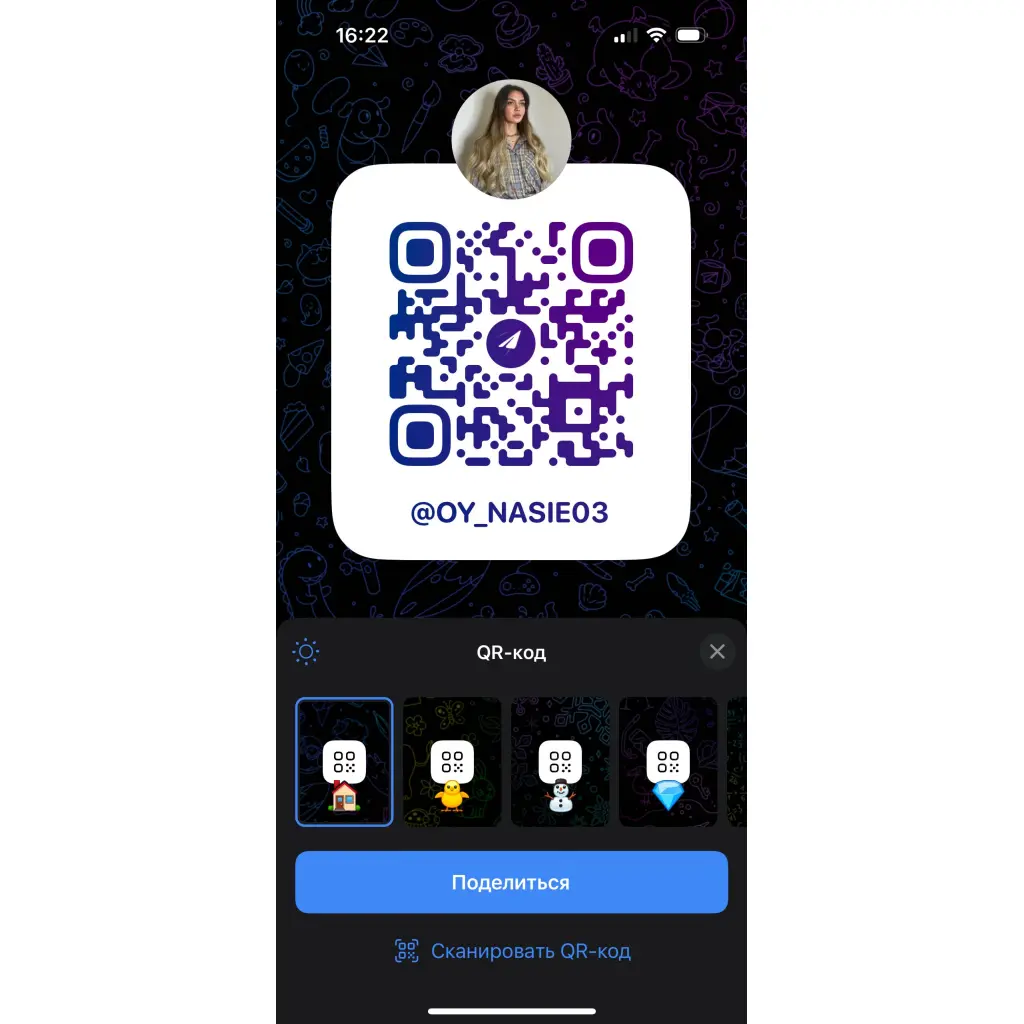Toggle the brightness theme sun icon
The width and height of the screenshot is (1024, 1024).
click(306, 653)
